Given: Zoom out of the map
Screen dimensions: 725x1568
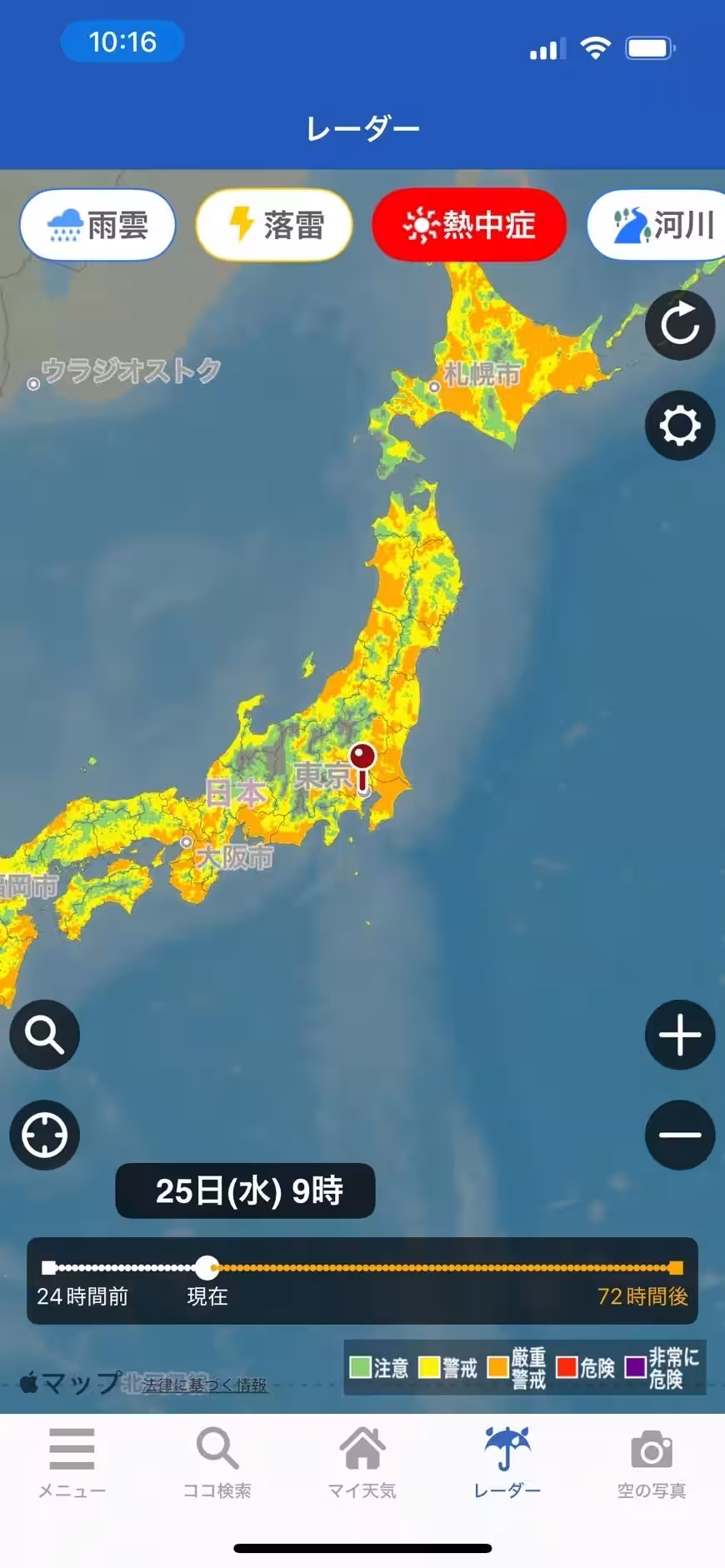Looking at the screenshot, I should coord(680,1135).
